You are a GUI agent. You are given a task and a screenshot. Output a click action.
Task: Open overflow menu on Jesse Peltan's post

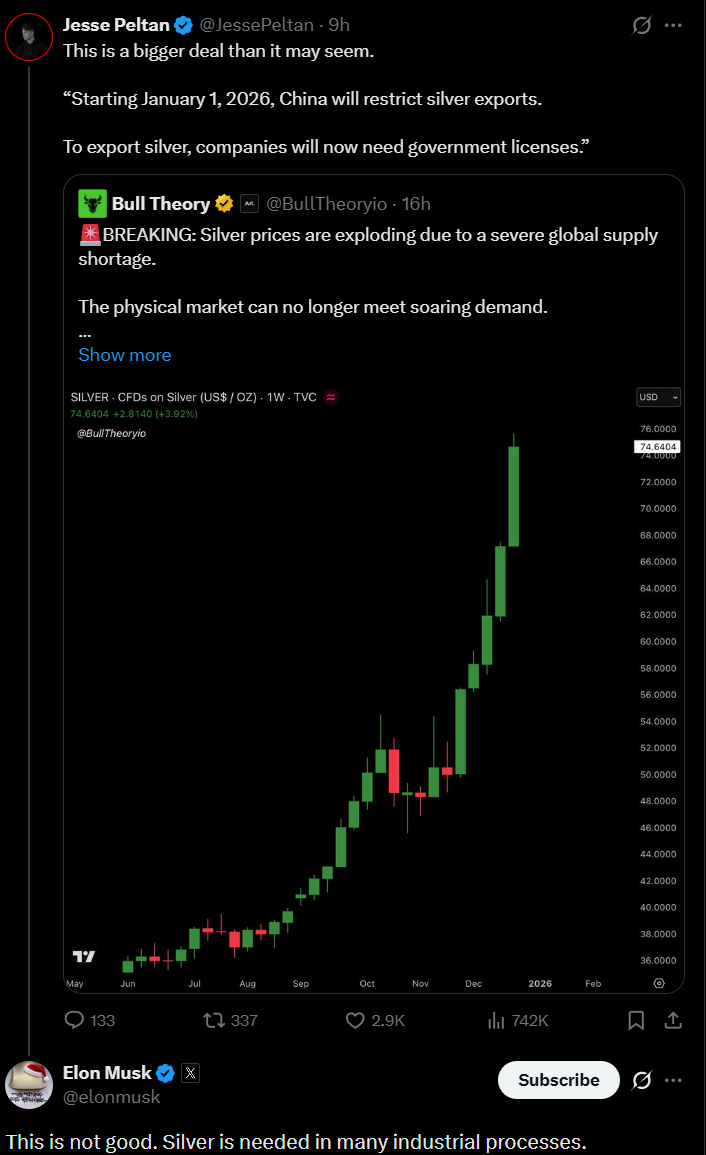(675, 25)
